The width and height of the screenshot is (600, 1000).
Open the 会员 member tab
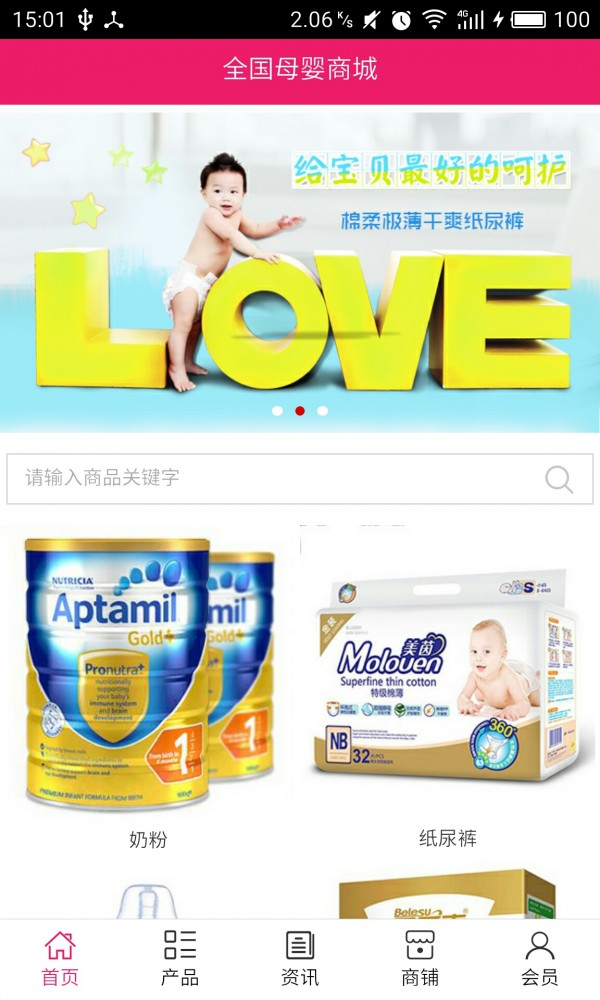click(x=540, y=958)
